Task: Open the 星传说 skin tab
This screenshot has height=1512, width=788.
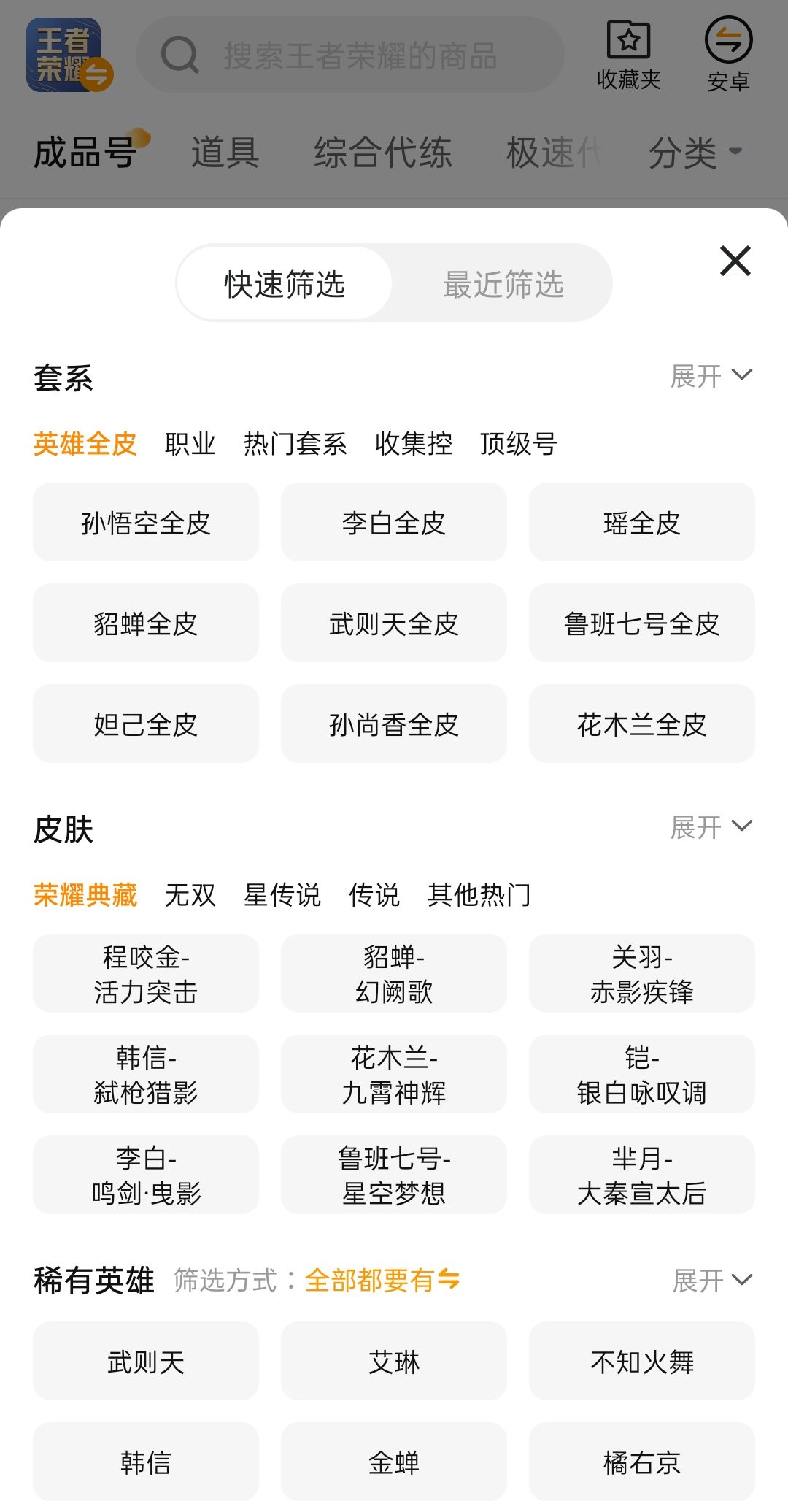Action: pyautogui.click(x=282, y=895)
